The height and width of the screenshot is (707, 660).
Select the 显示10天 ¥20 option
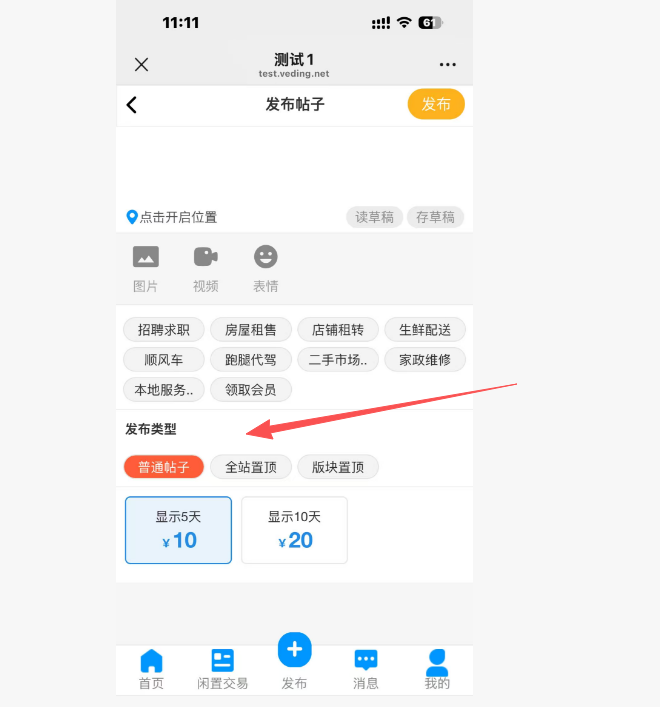pos(294,530)
